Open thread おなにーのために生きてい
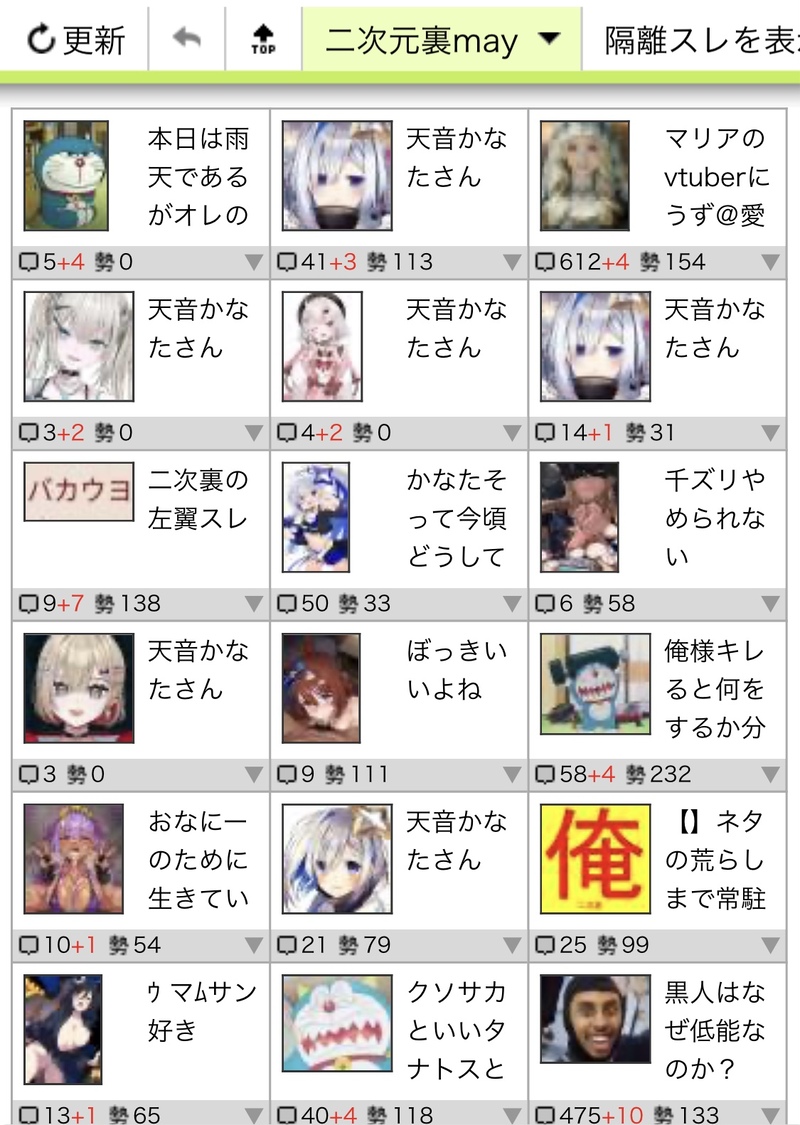 point(198,860)
